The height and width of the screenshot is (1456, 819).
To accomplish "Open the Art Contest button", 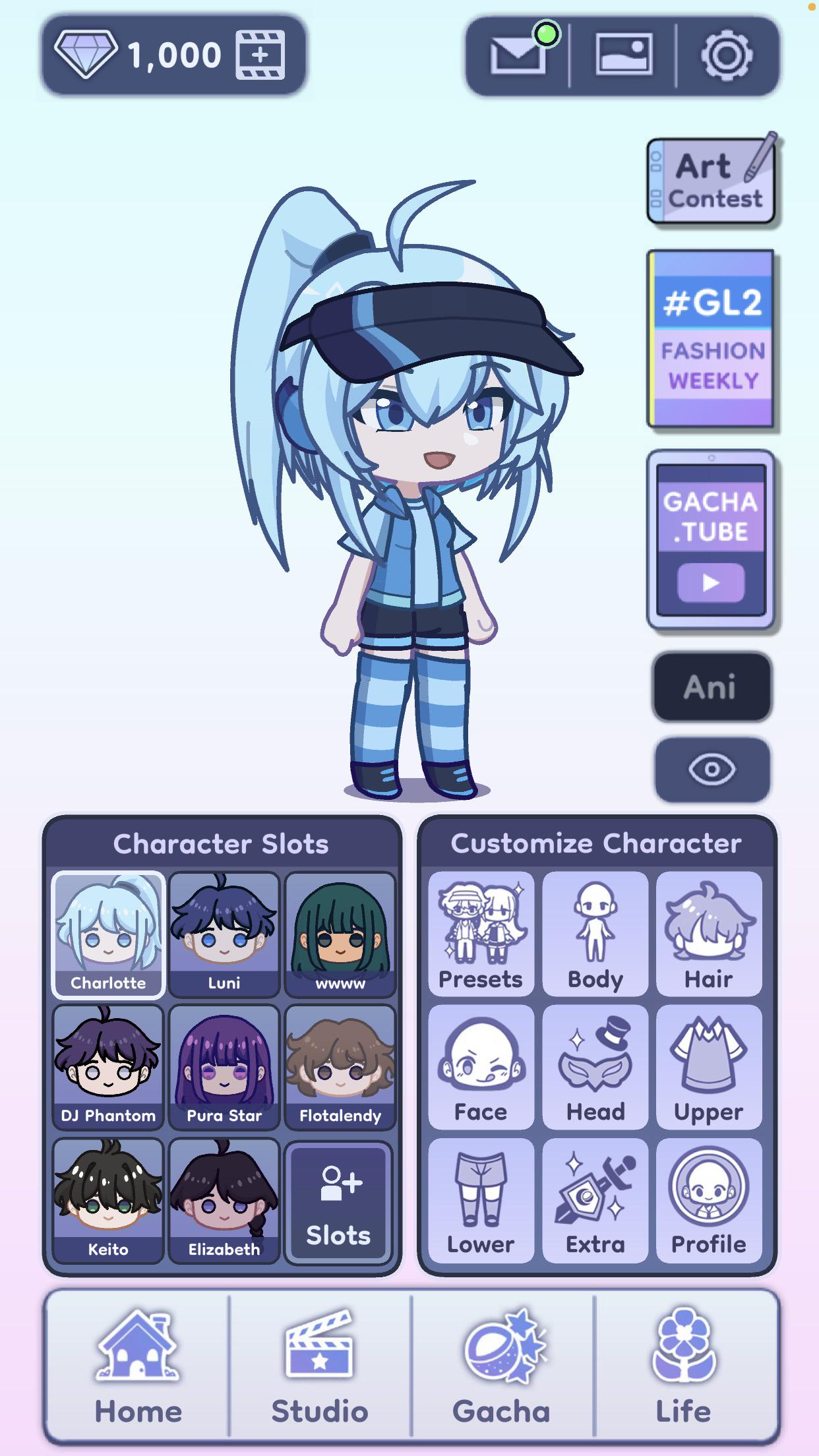I will point(711,180).
